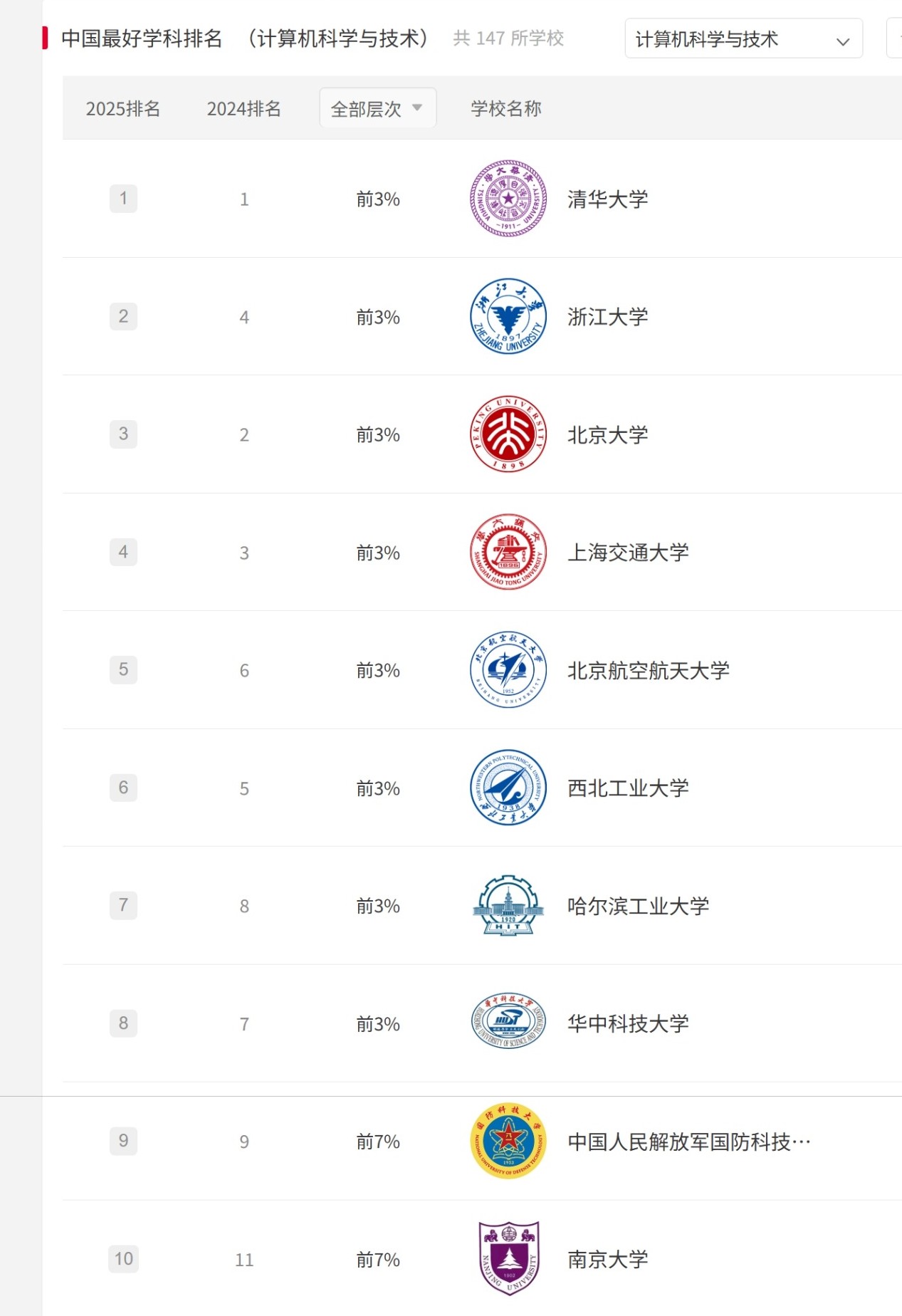Open the 计算机科学与技术 subject dropdown
This screenshot has width=902, height=1316.
(x=743, y=39)
